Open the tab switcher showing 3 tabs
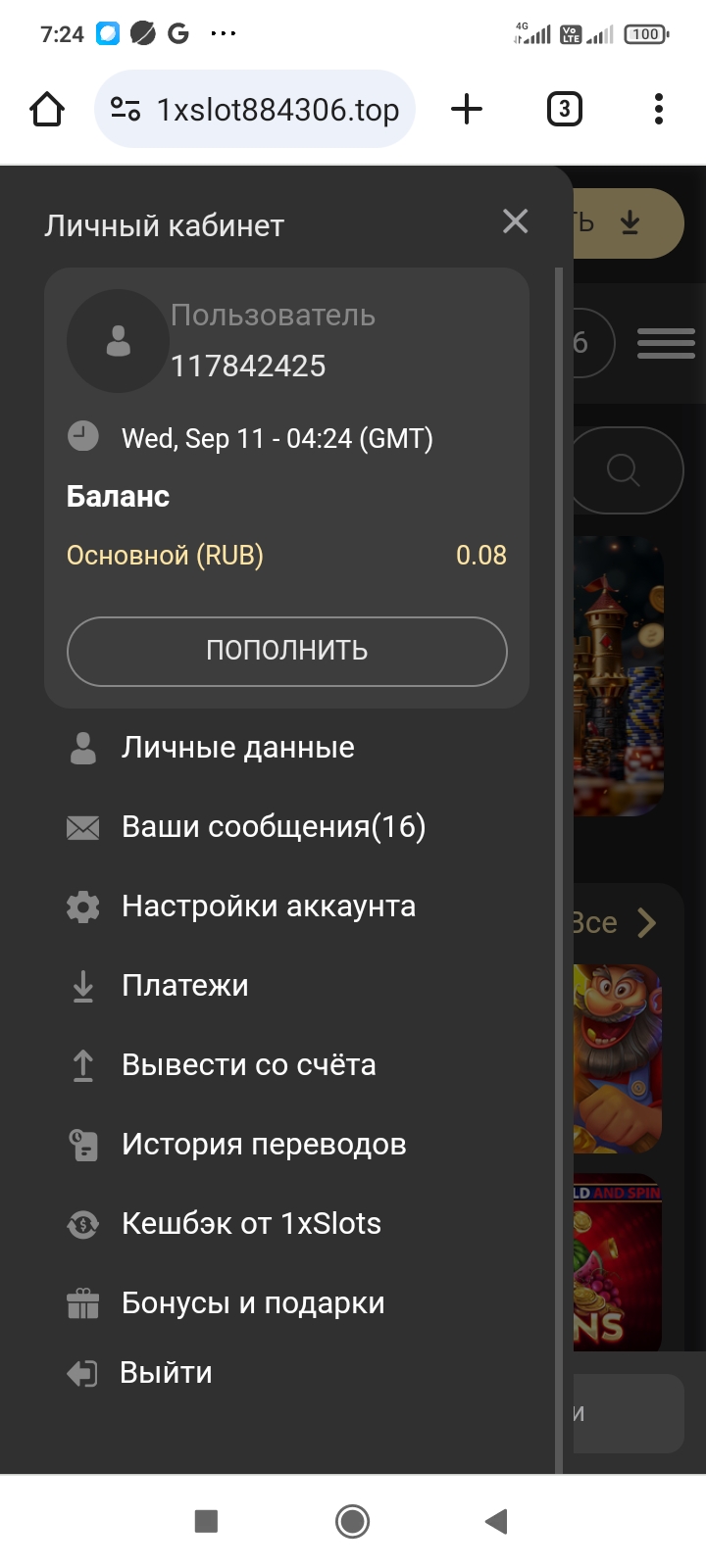Screen dimensions: 706x1568 point(564,110)
